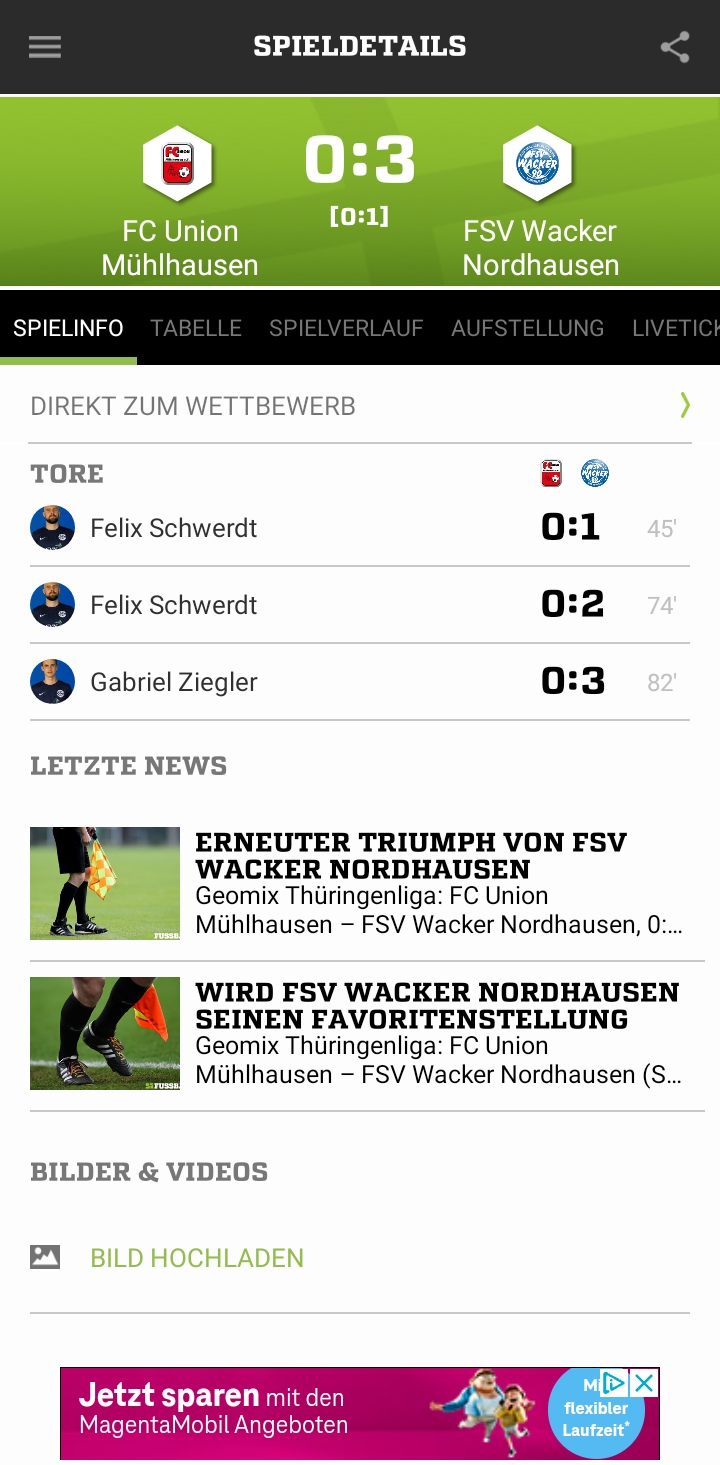
Task: Close the MagentaMobil ad banner
Action: 645,1383
